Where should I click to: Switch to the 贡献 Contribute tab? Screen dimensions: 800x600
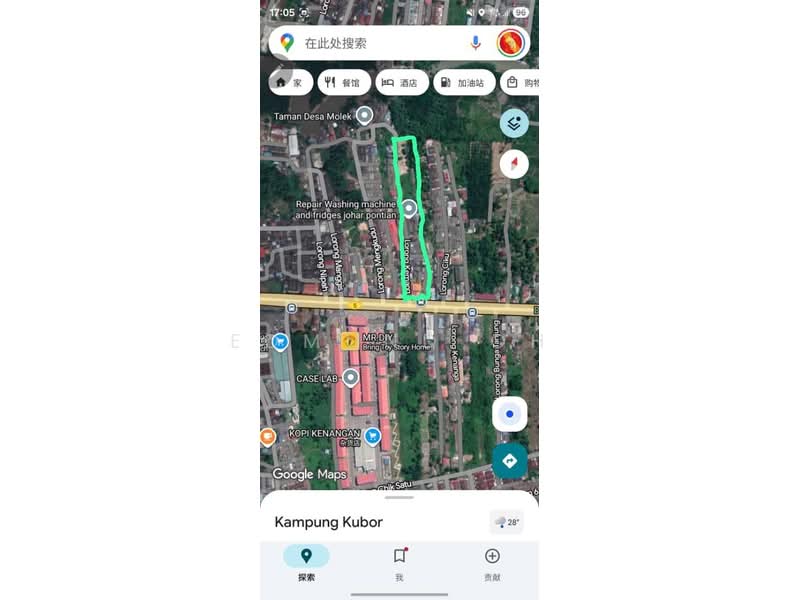pos(492,563)
